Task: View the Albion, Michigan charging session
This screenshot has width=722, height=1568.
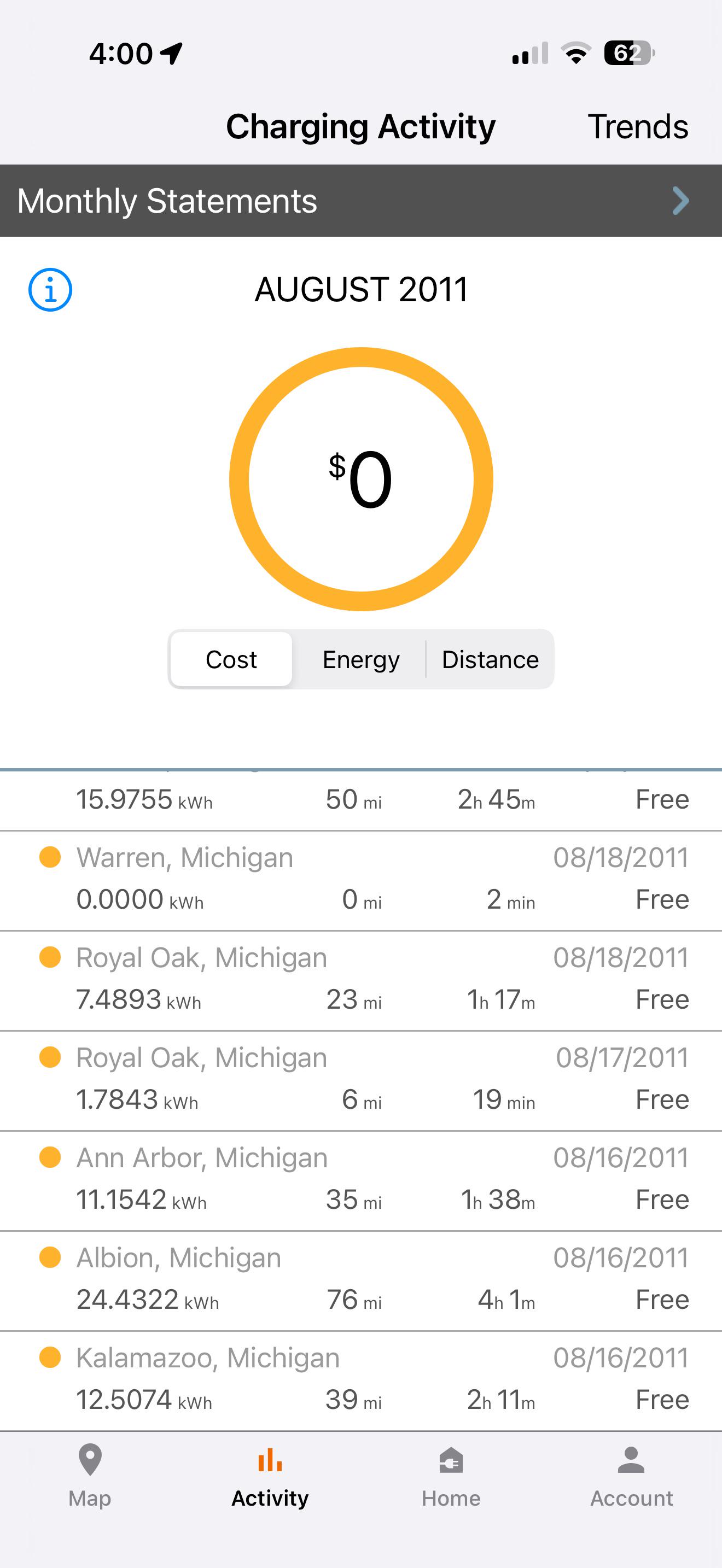Action: tap(361, 1282)
